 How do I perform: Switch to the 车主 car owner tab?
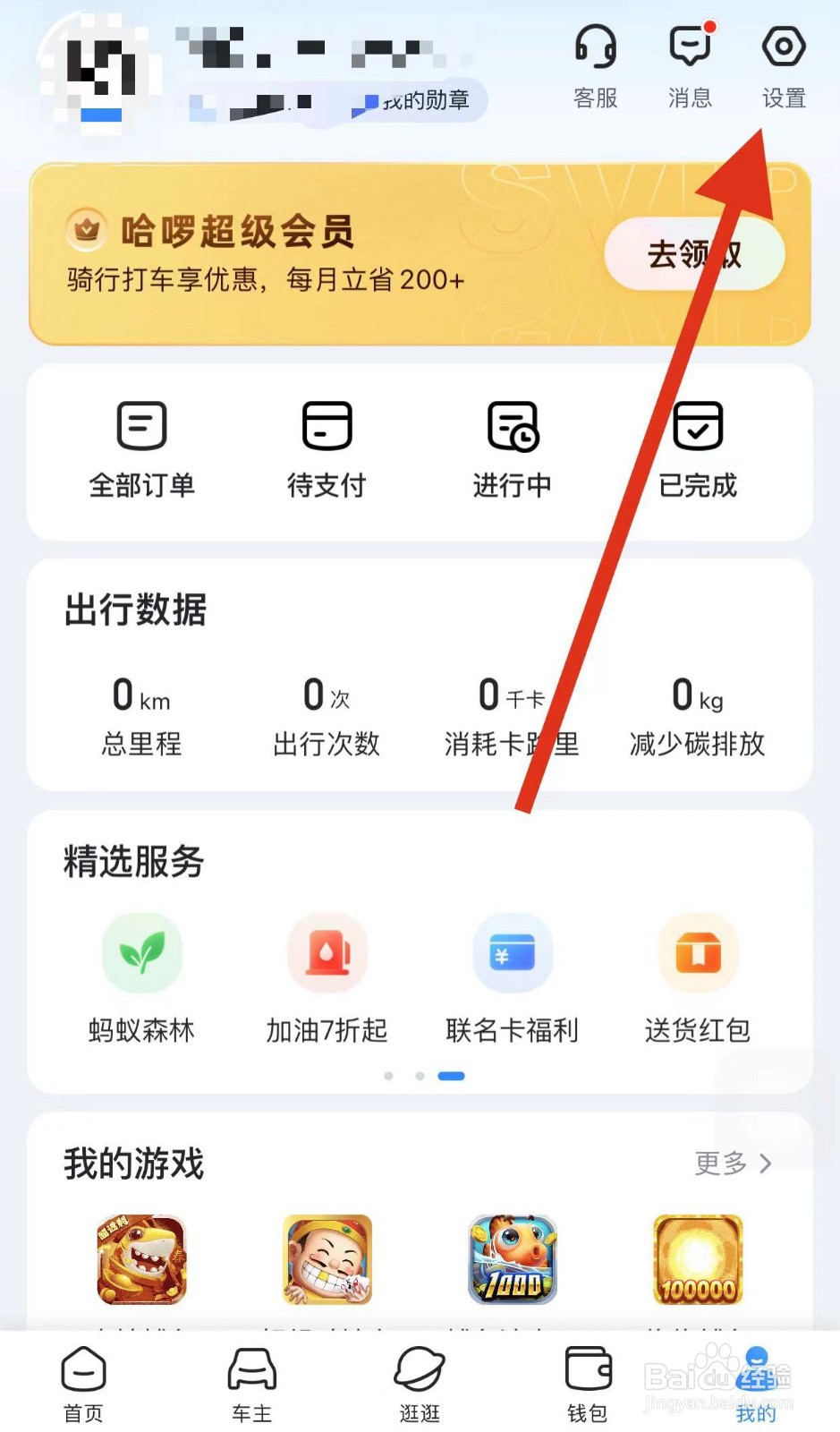pos(250,1383)
